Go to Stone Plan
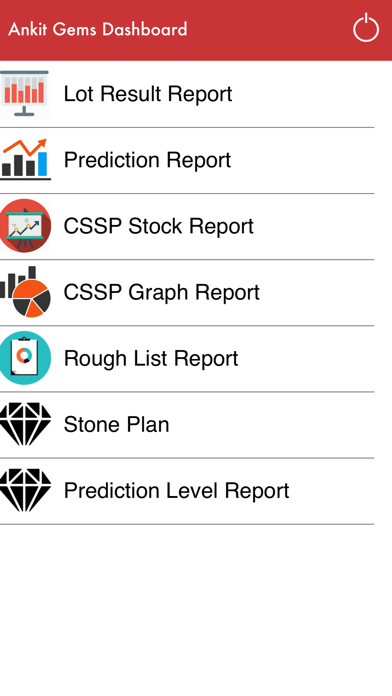Viewport: 392px width, 696px height. pos(196,425)
